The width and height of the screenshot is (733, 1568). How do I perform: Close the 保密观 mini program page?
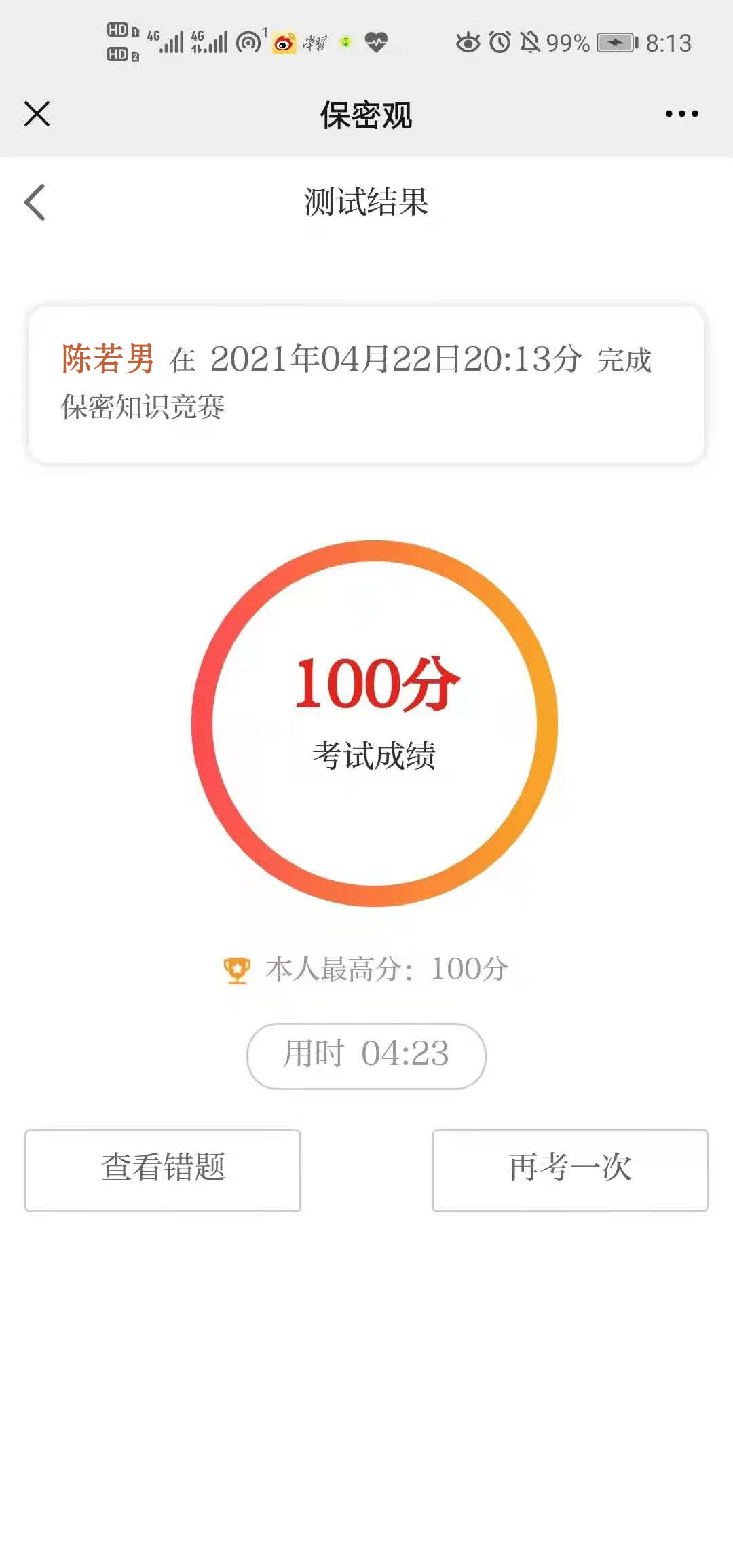[37, 114]
